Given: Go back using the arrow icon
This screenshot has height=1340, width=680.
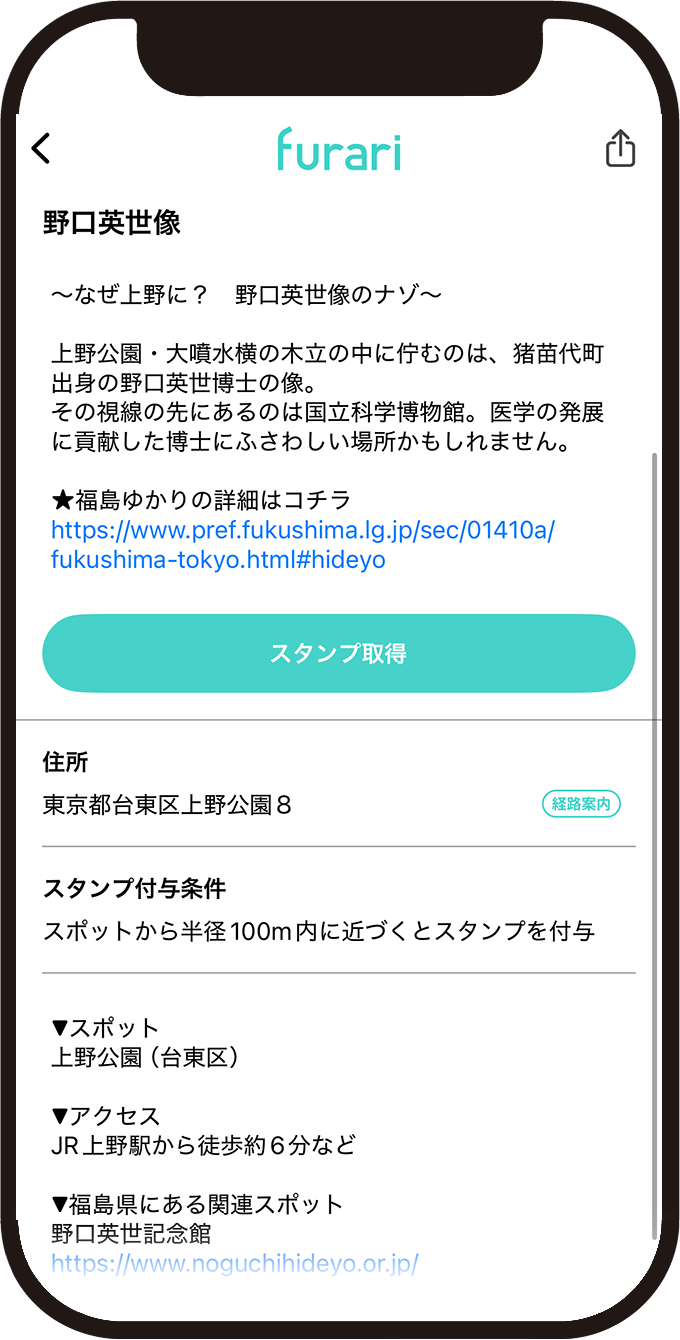Looking at the screenshot, I should pyautogui.click(x=41, y=149).
